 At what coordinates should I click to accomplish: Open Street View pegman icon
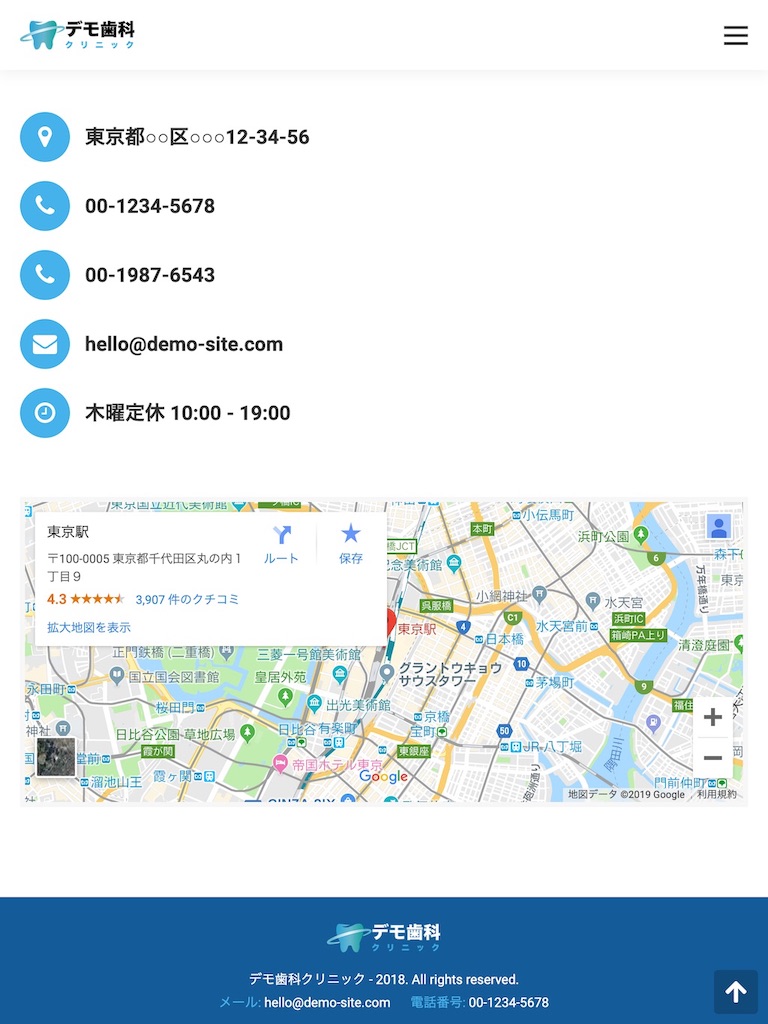[718, 527]
